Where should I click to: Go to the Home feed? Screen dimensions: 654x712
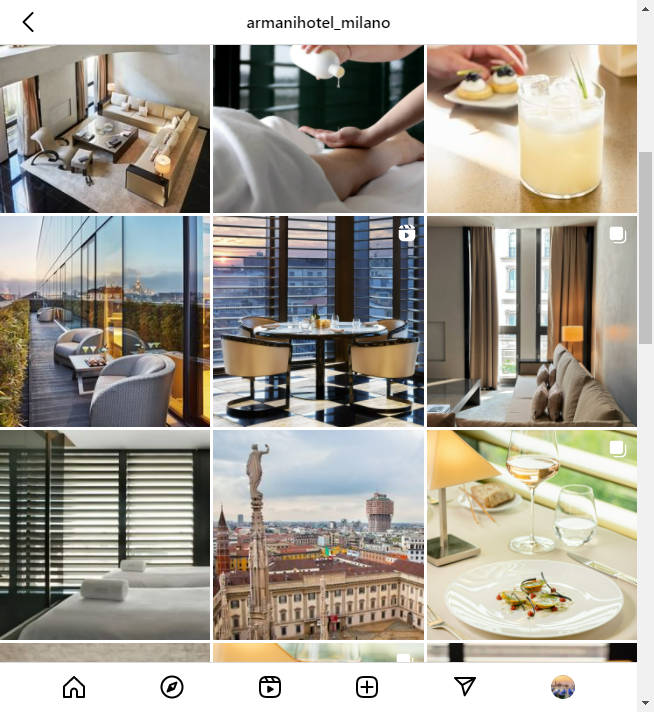(x=74, y=687)
